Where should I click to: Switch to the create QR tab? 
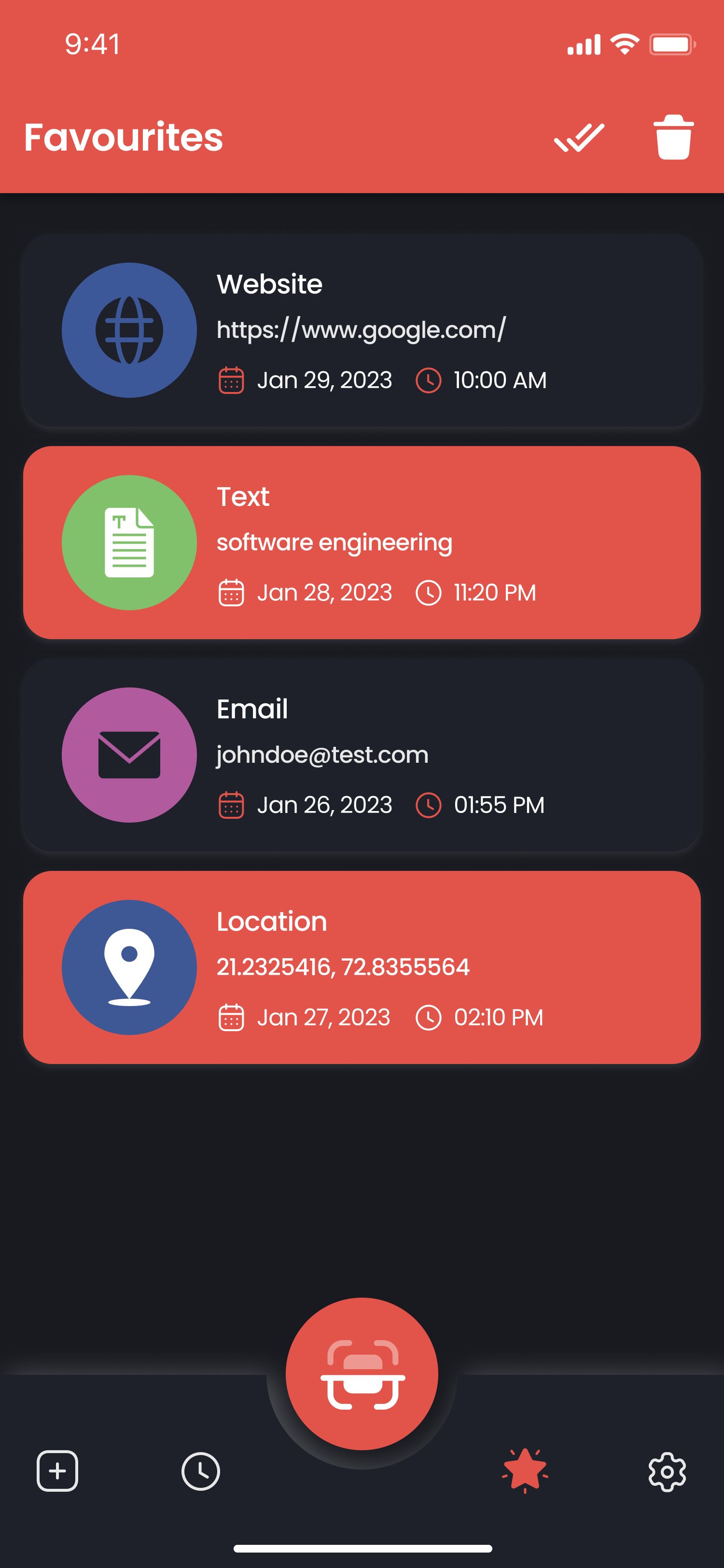(x=57, y=1471)
